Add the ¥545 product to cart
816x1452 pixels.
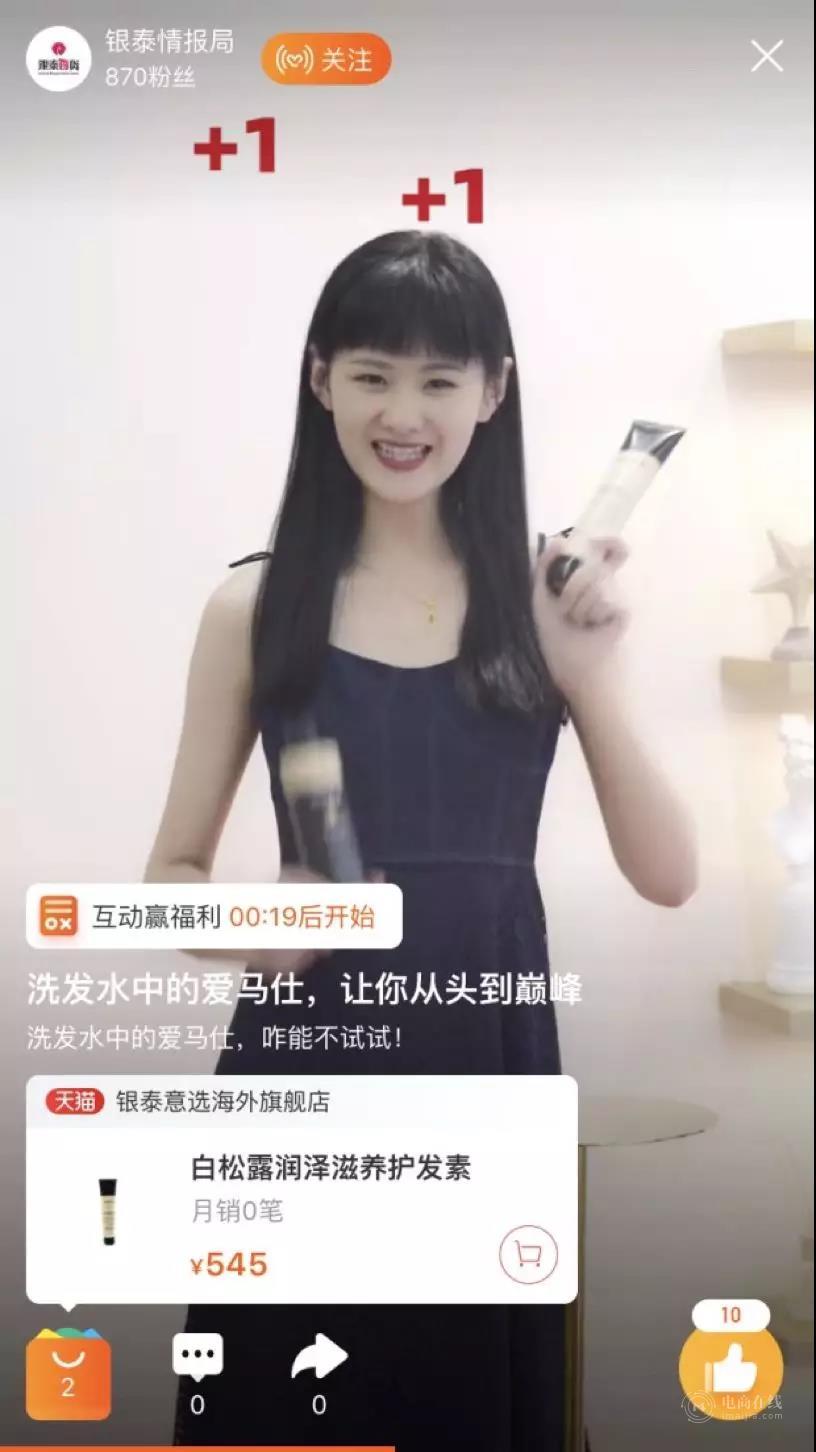click(x=527, y=1254)
